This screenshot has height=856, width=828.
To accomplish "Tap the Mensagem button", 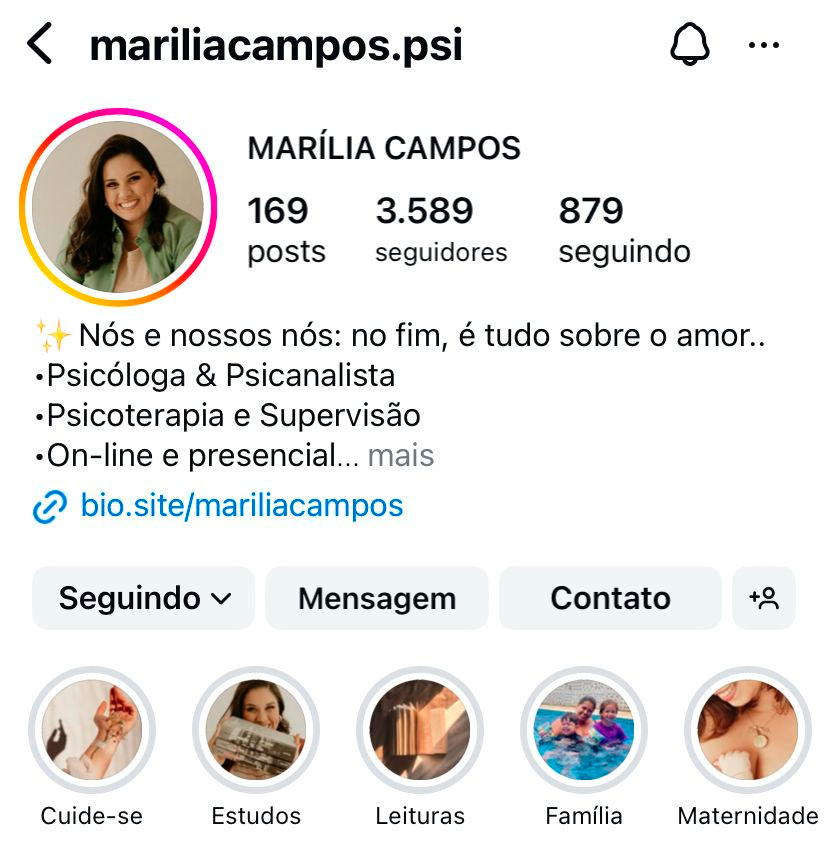I will 377,598.
